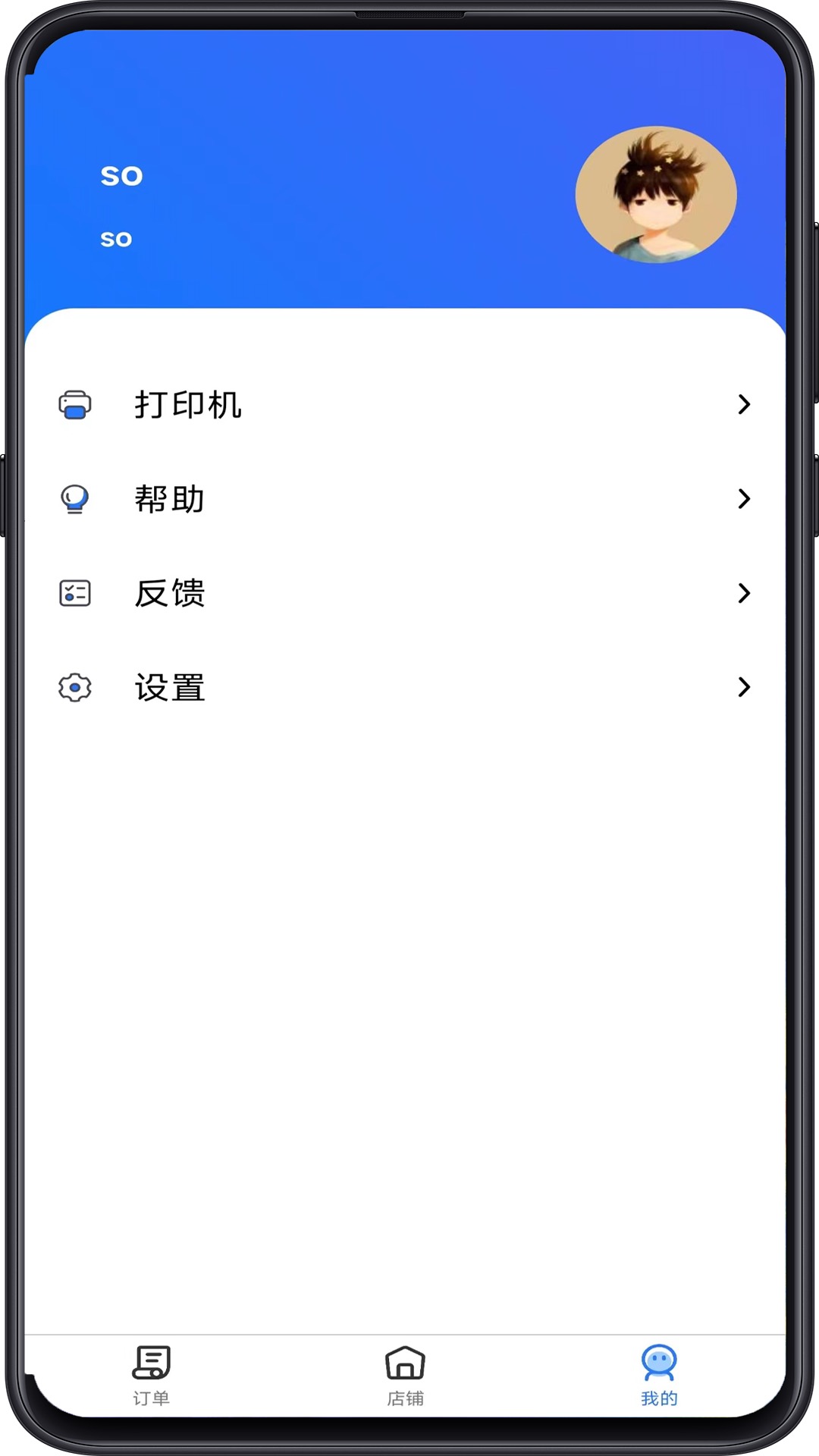Expand the 帮助 row via its chevron
This screenshot has height=1456, width=819.
point(744,499)
